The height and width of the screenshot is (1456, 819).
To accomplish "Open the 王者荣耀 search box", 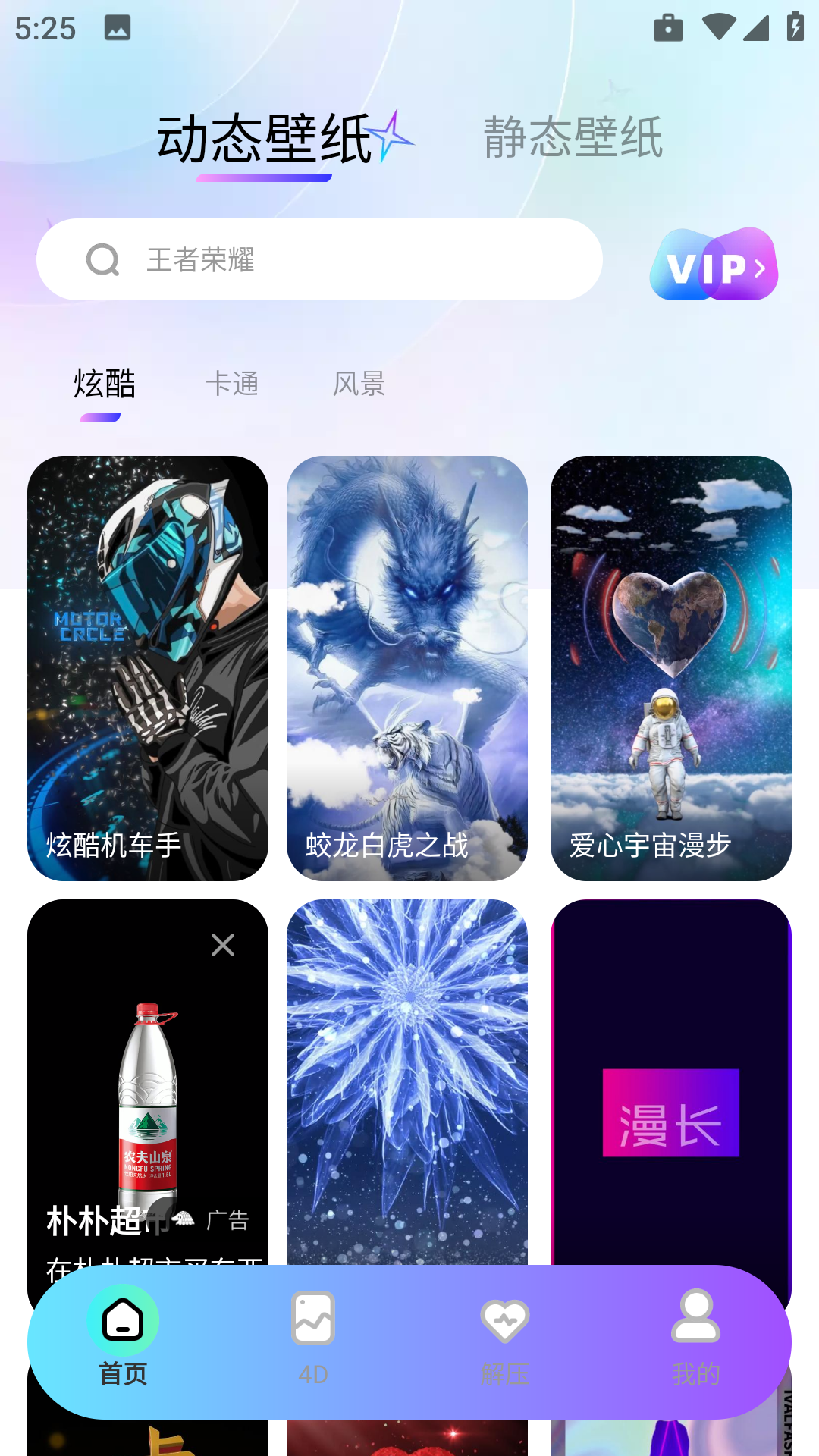I will coord(318,259).
